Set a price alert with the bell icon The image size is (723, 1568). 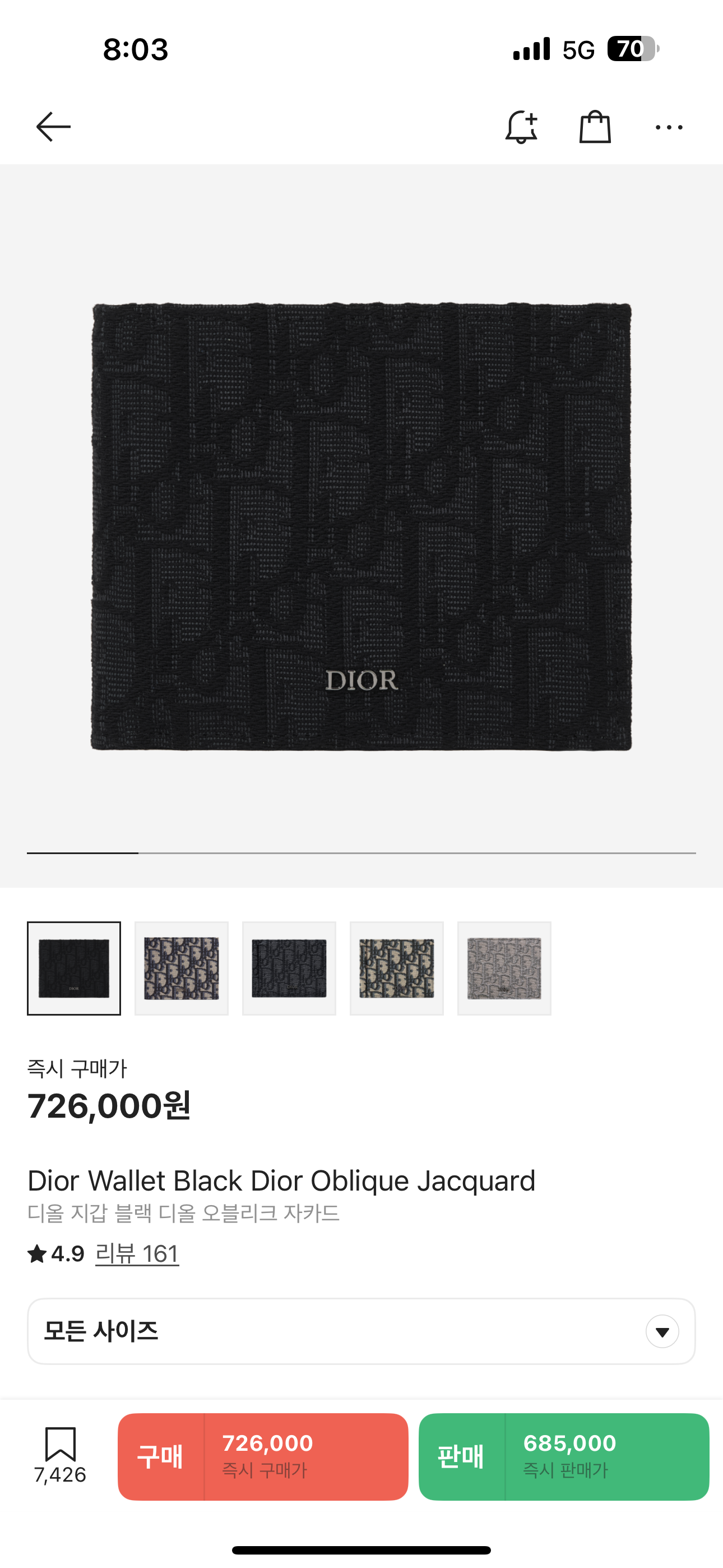tap(522, 127)
